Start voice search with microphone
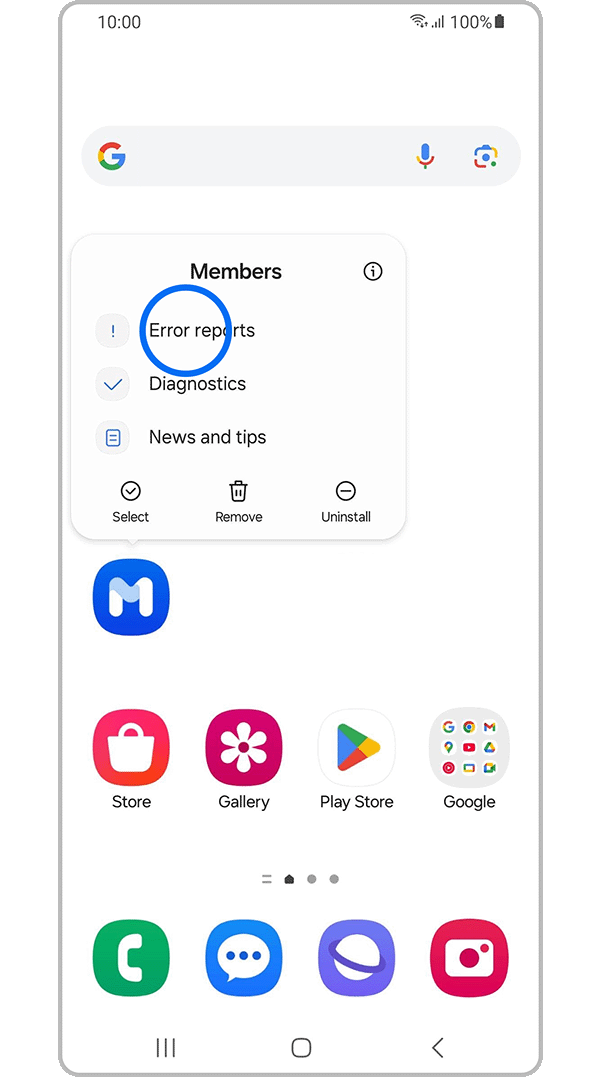Image resolution: width=600 pixels, height=1077 pixels. 425,156
